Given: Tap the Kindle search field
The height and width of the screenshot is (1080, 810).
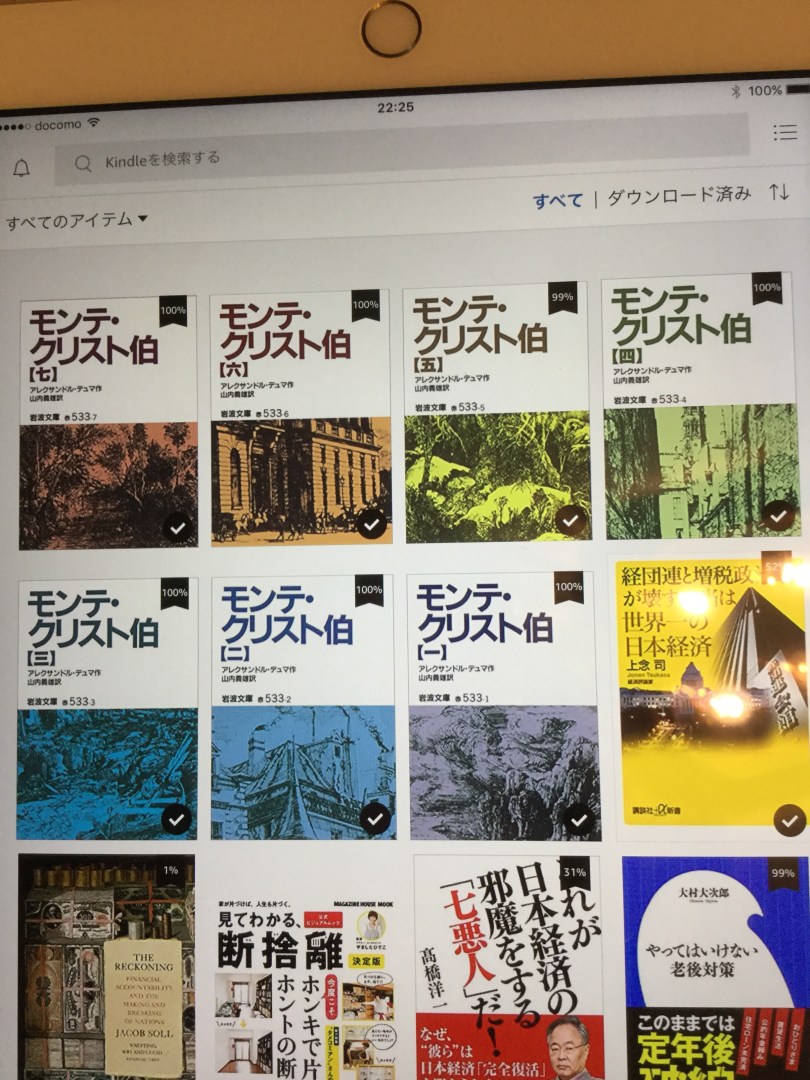Looking at the screenshot, I should point(400,158).
